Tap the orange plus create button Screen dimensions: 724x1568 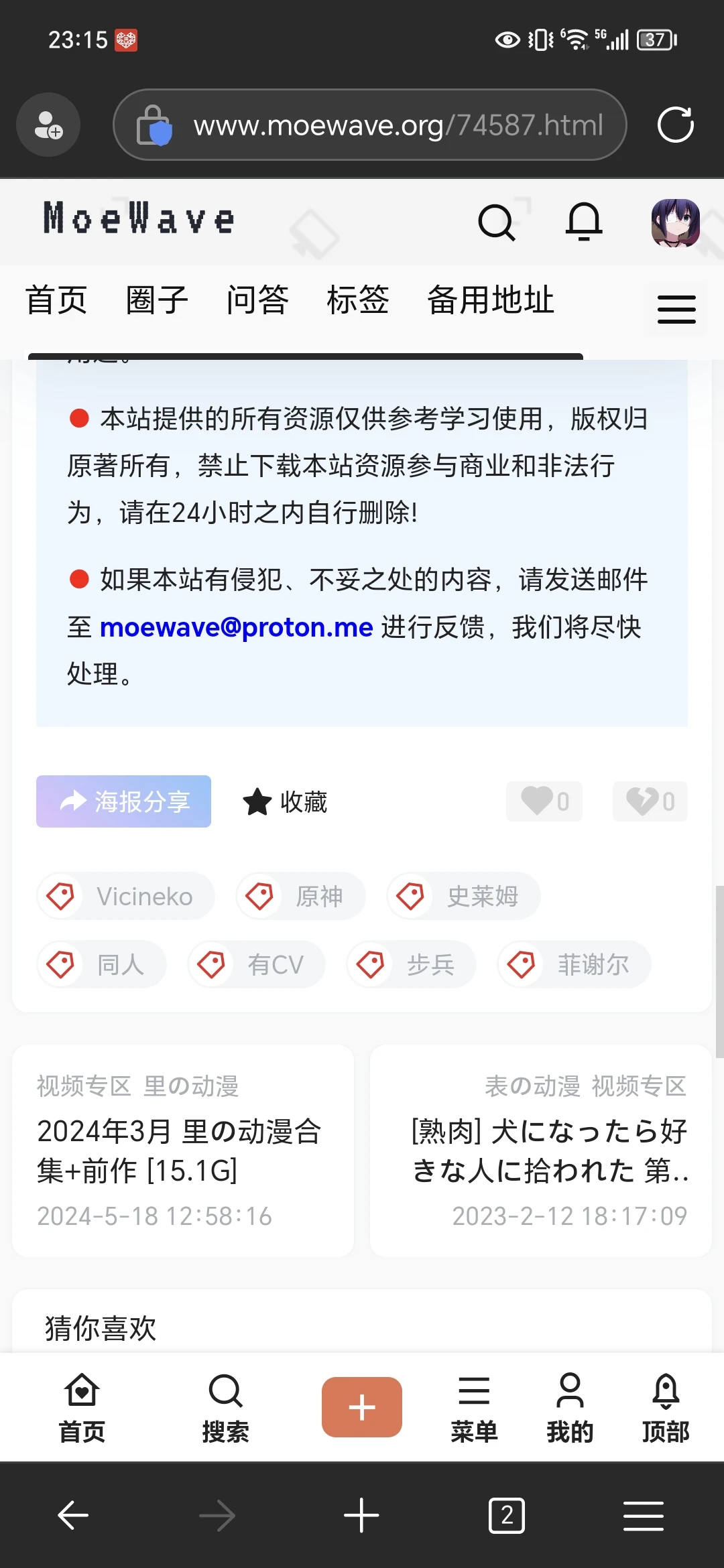coord(362,1407)
